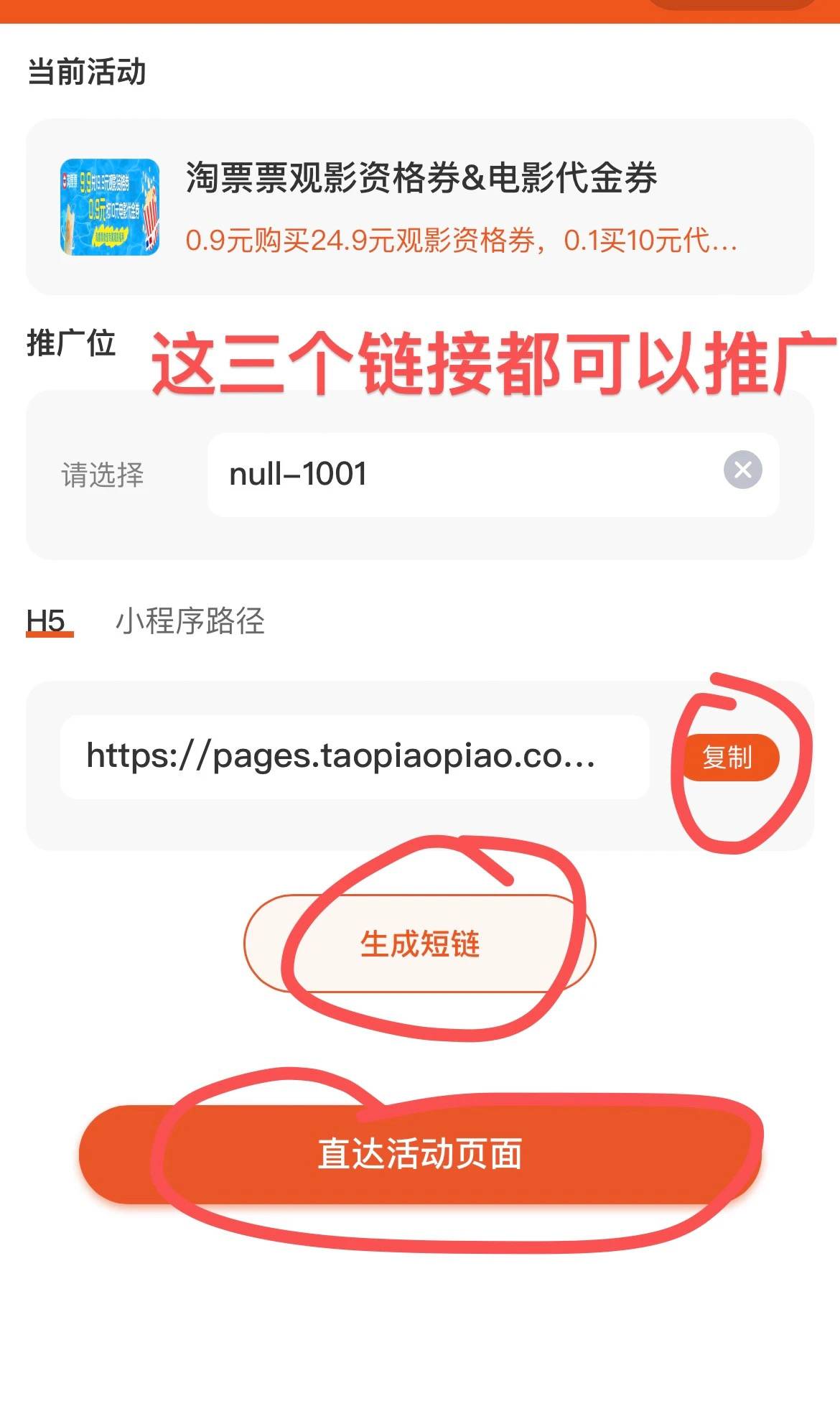Tap the pages.taopiaopiao URL field
Image resolution: width=840 pixels, height=1424 pixels.
tap(355, 756)
